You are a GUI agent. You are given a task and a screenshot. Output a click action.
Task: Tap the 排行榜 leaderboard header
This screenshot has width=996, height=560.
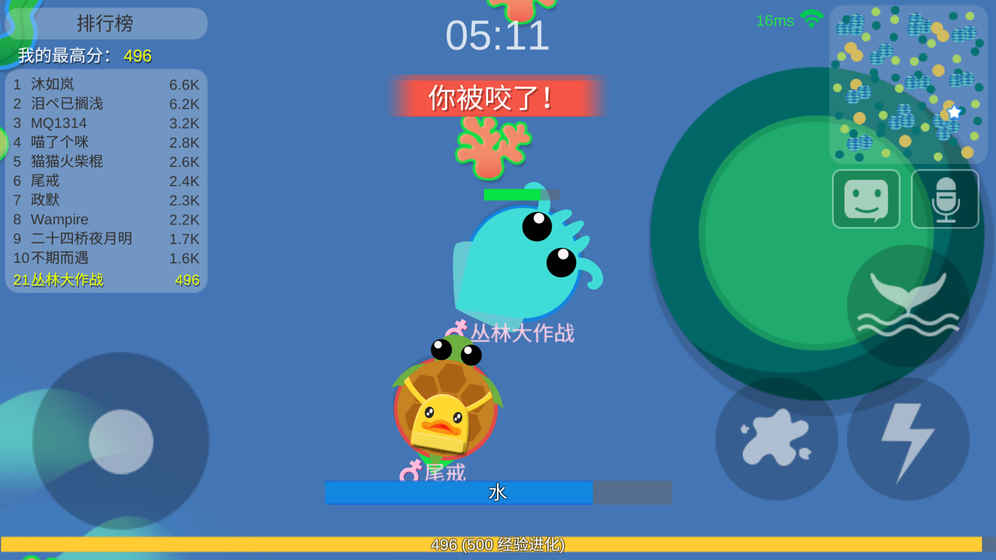105,23
